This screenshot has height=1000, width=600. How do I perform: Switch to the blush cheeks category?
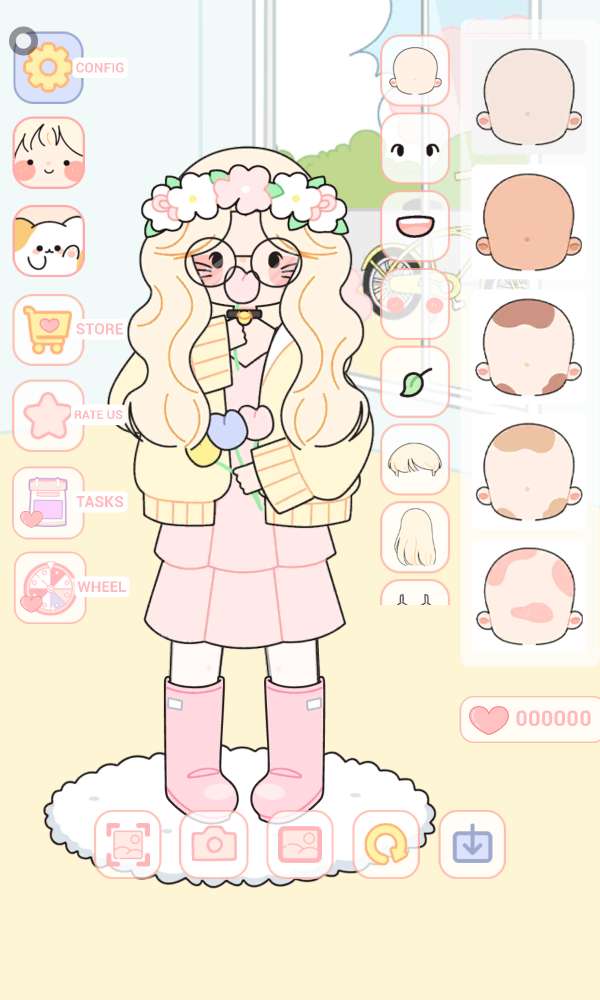pyautogui.click(x=414, y=304)
